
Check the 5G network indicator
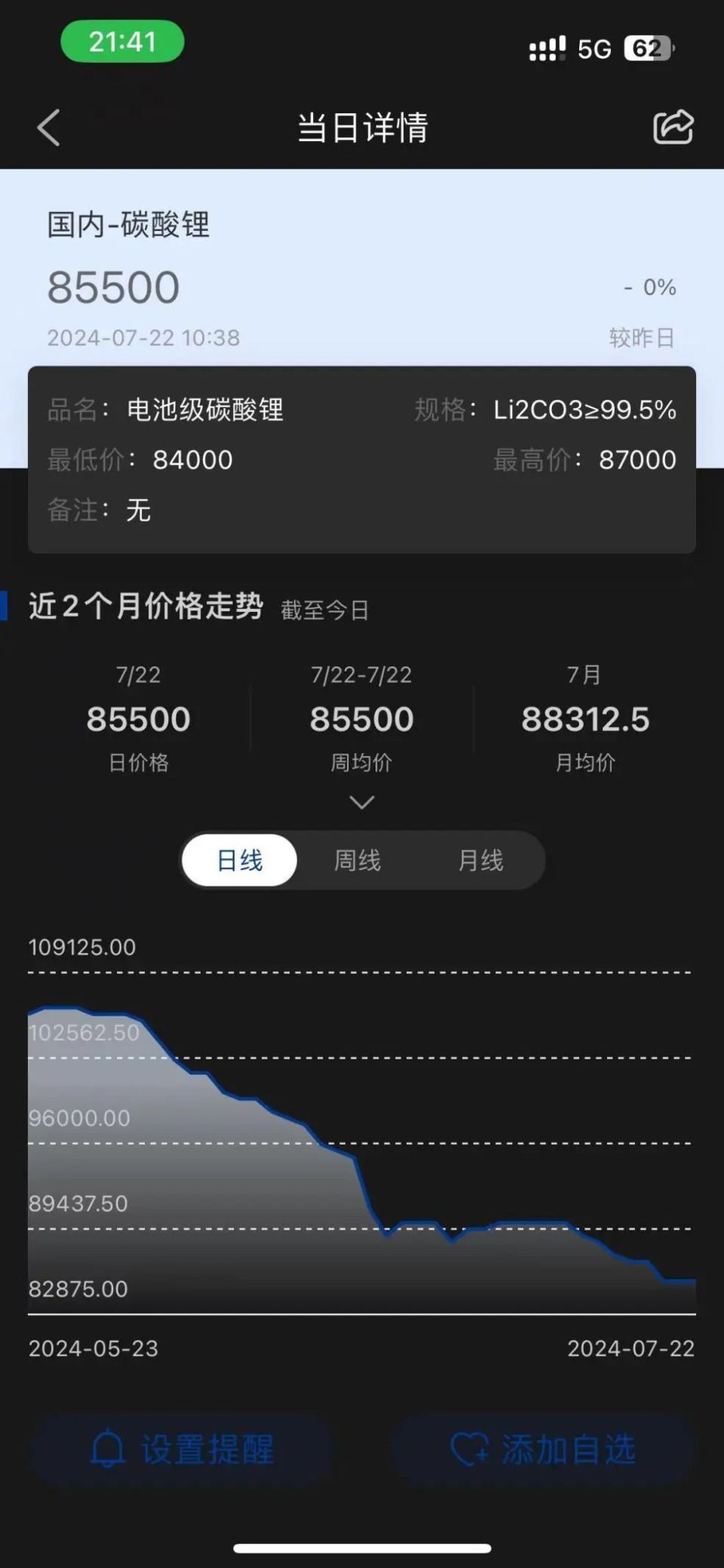click(x=595, y=48)
